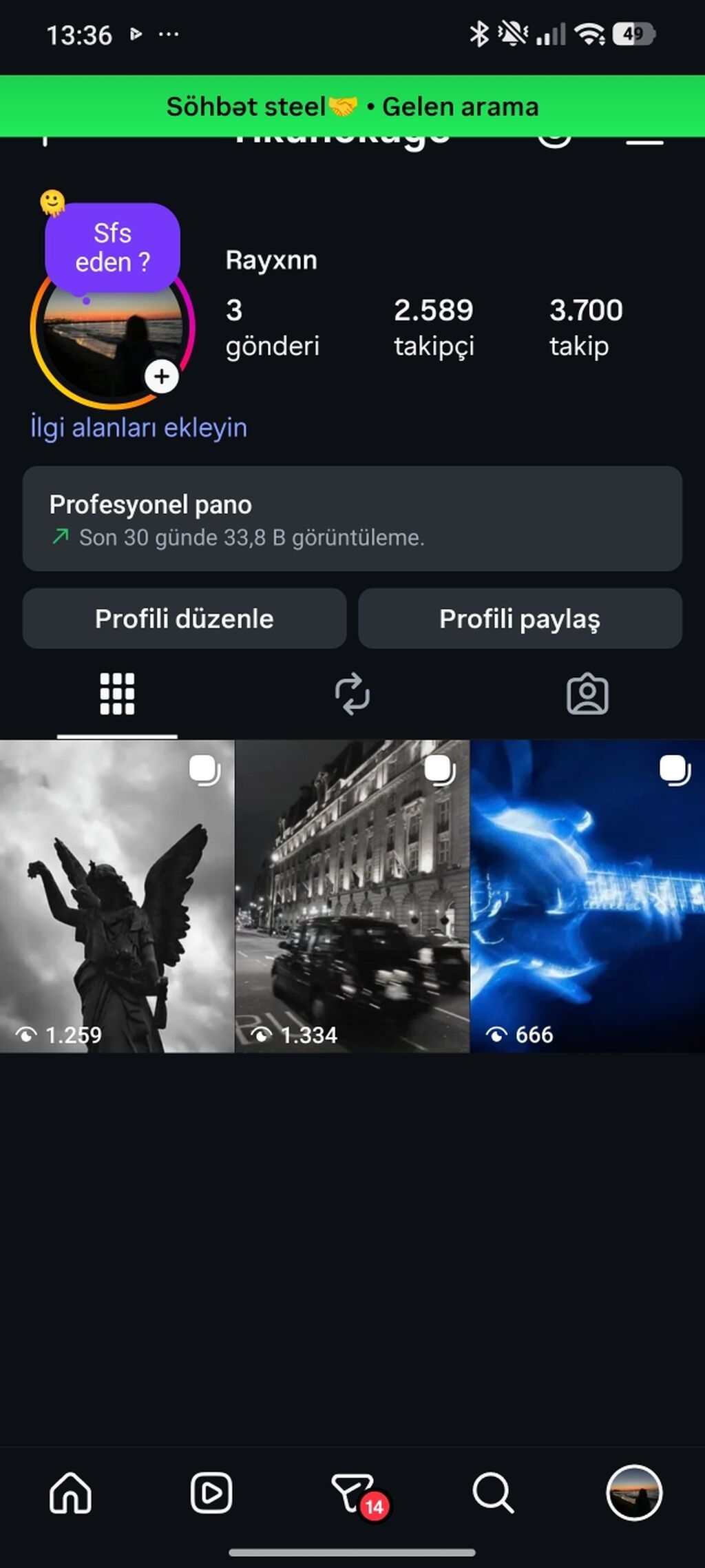
Task: Add a new story with plus icon
Action: click(x=162, y=377)
